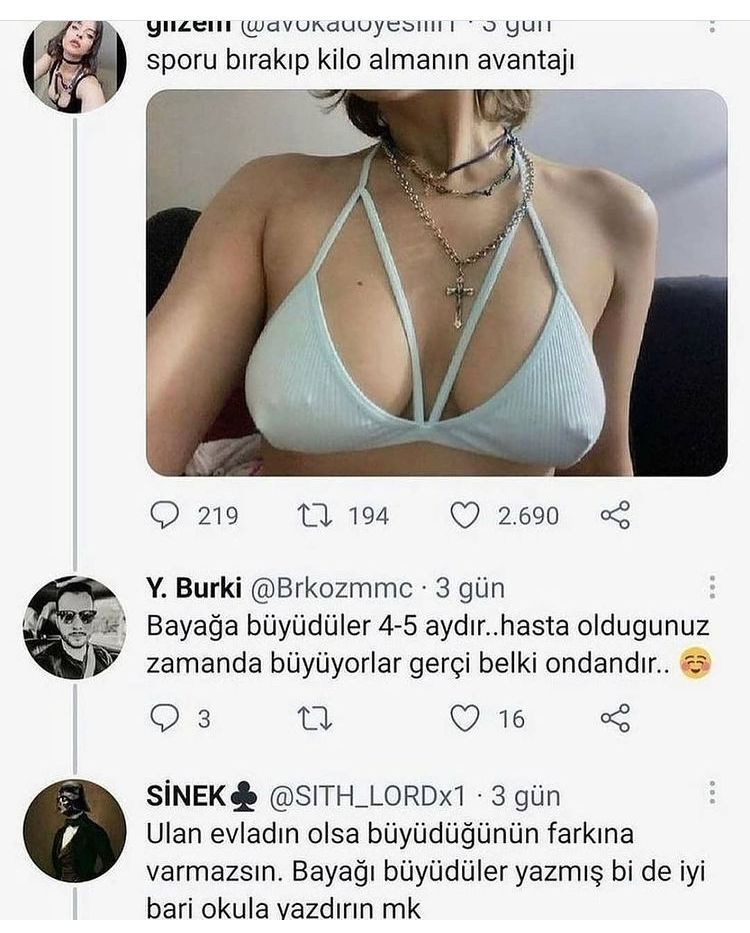Image resolution: width=750 pixels, height=933 pixels.
Task: Open SİNEK's profile avatar
Action: coord(75,830)
